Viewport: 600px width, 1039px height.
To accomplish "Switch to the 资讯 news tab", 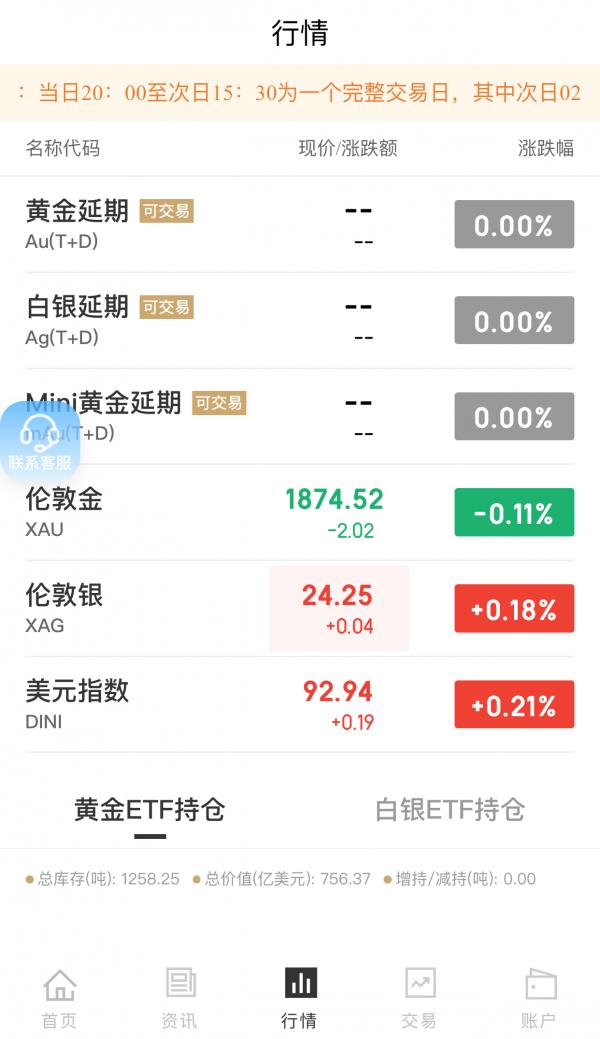I will point(180,999).
